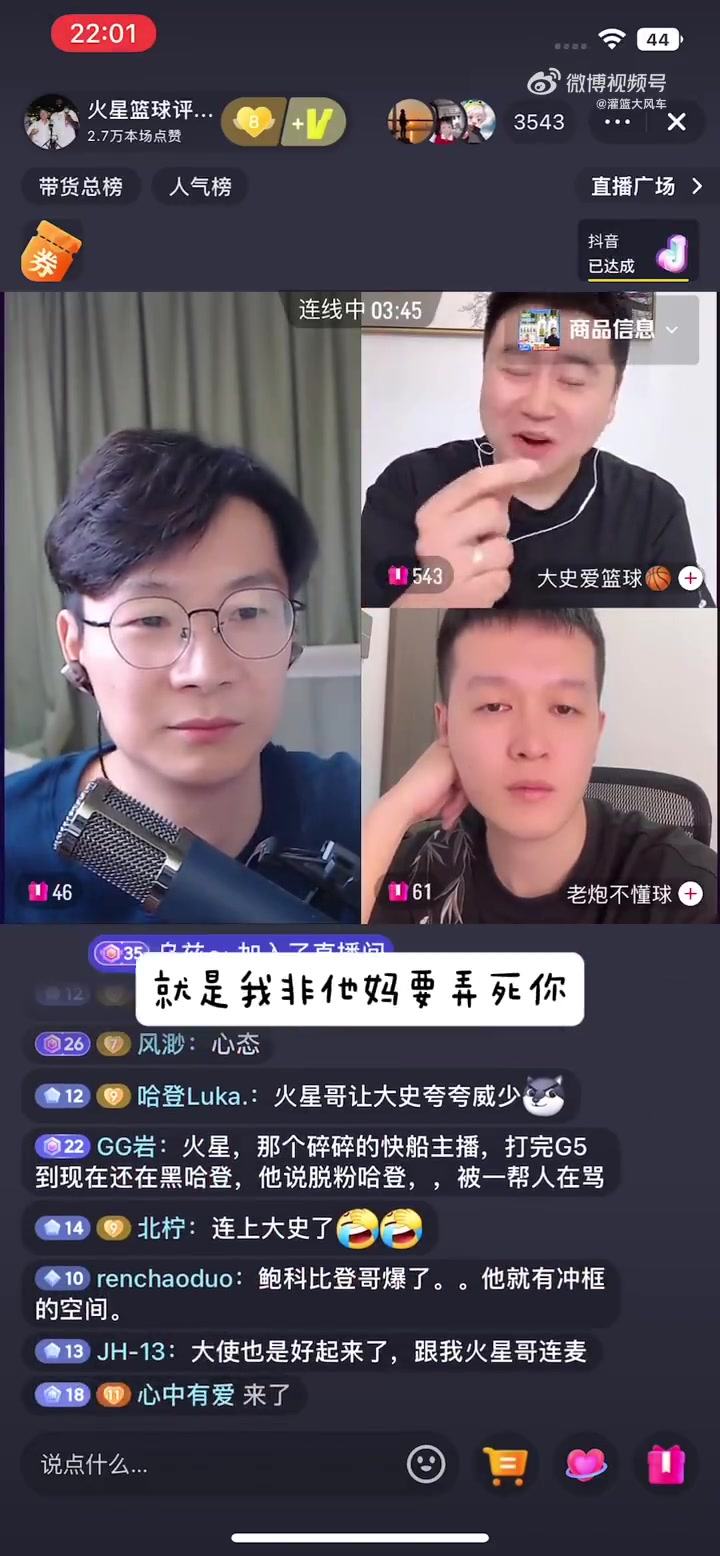This screenshot has height=1556, width=720.
Task: Open 人气榜 popularity ranking
Action: pos(200,187)
